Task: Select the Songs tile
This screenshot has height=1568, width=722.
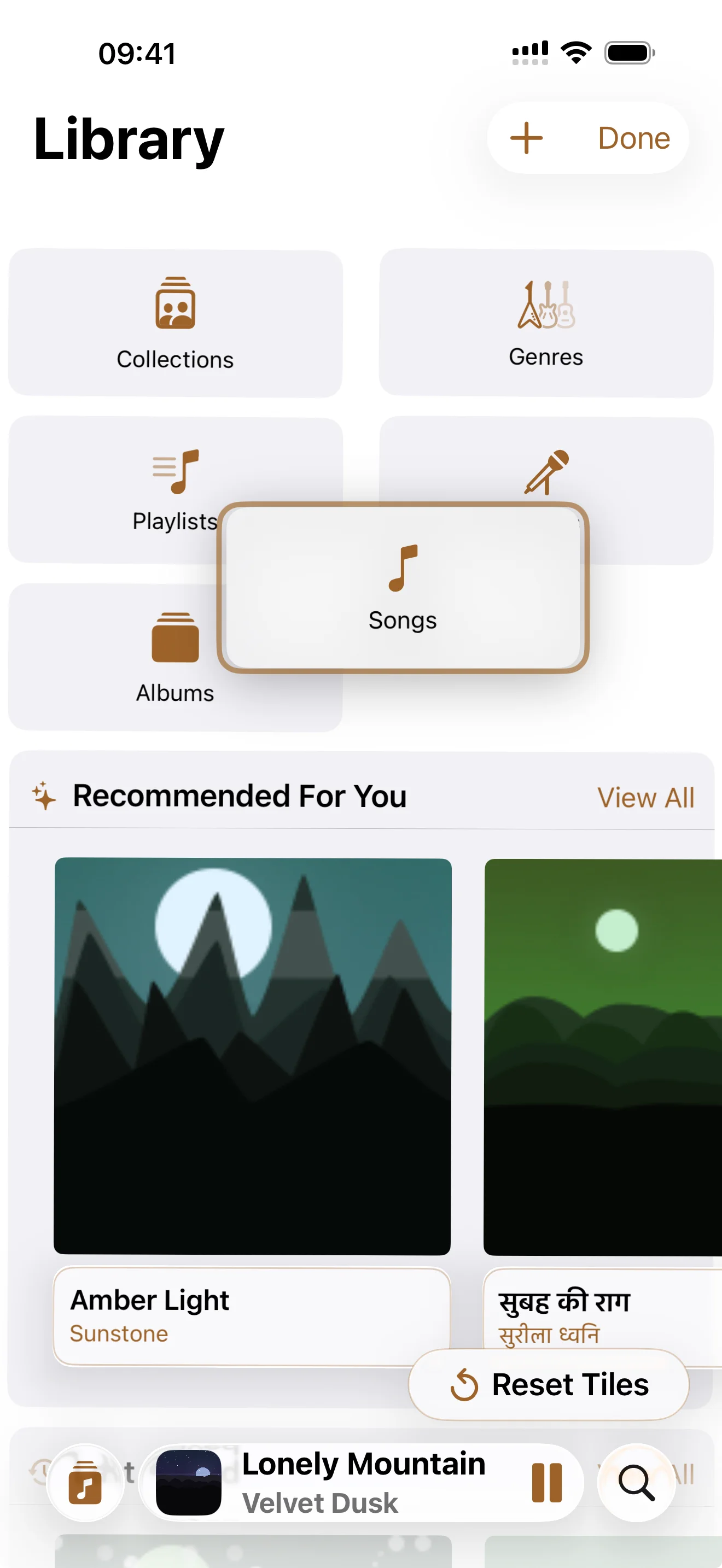Action: (403, 587)
